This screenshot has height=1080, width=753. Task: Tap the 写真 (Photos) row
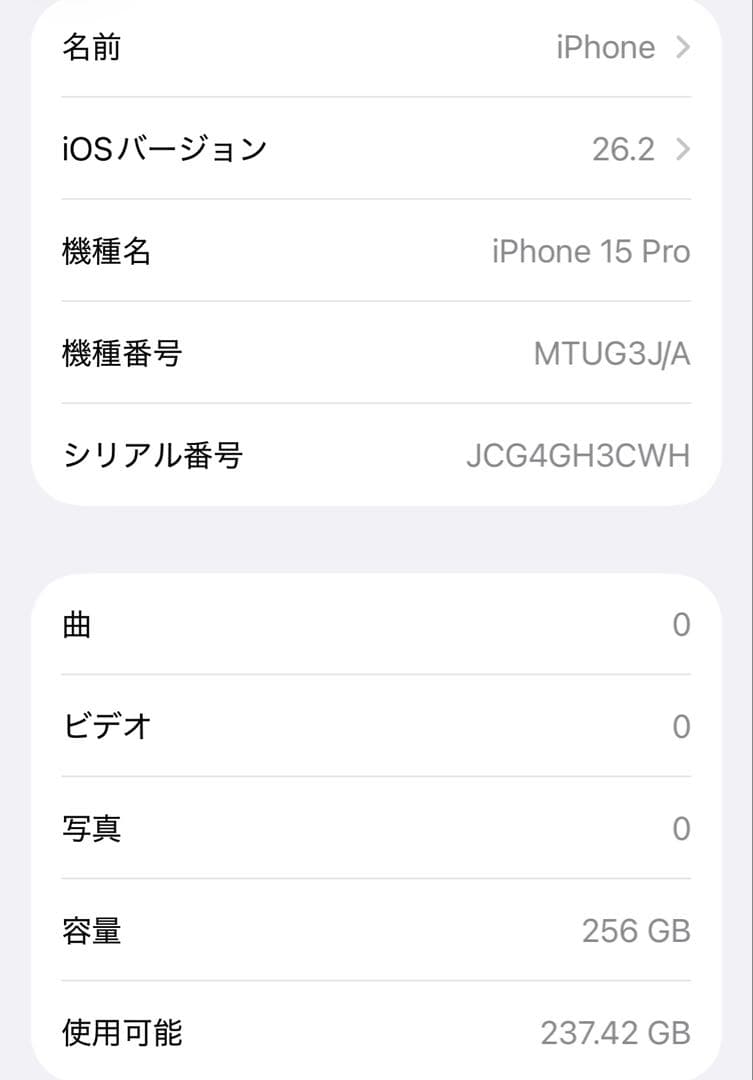pos(376,828)
